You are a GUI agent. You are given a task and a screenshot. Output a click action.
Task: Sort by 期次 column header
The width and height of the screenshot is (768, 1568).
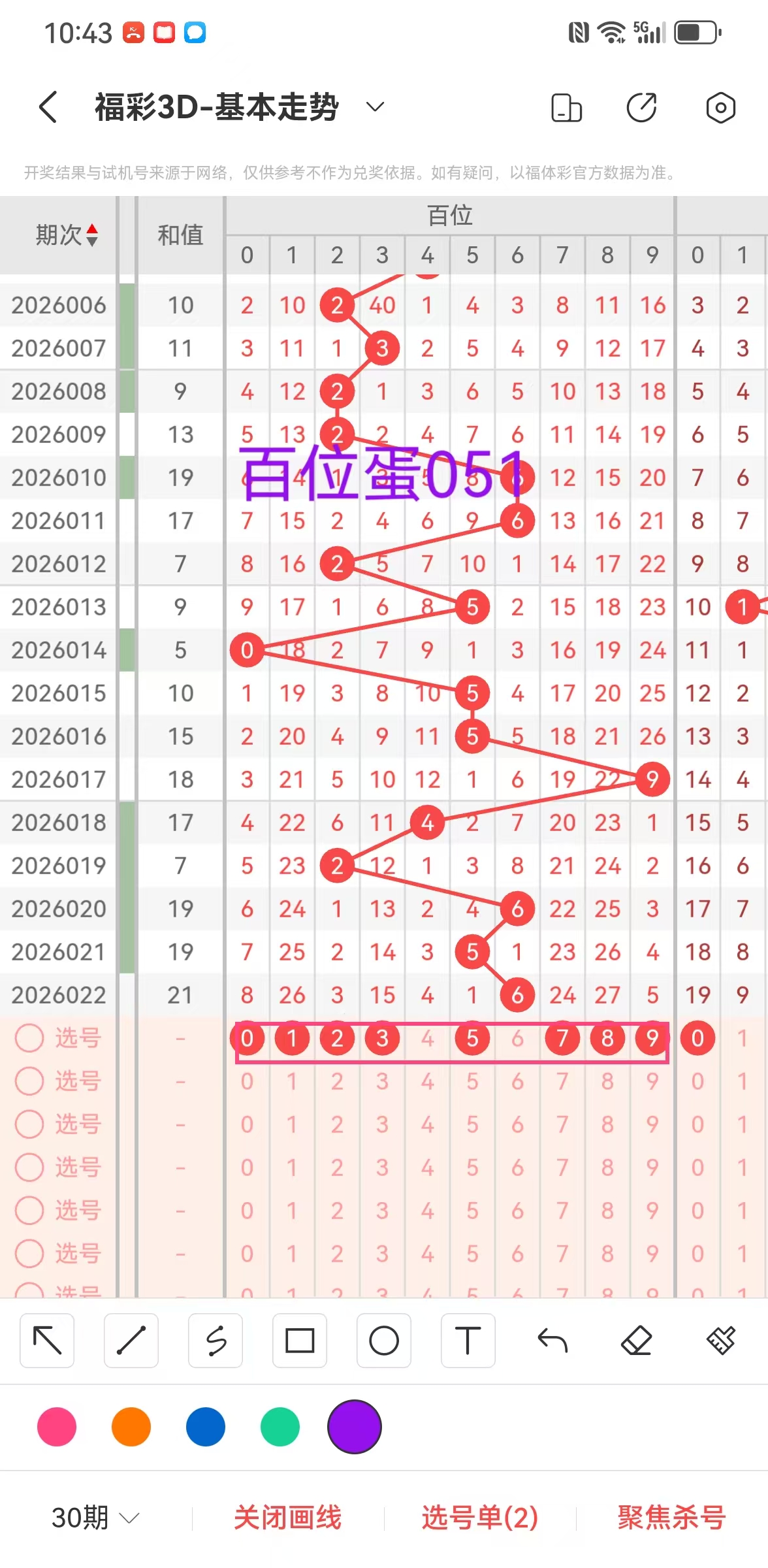[67, 235]
